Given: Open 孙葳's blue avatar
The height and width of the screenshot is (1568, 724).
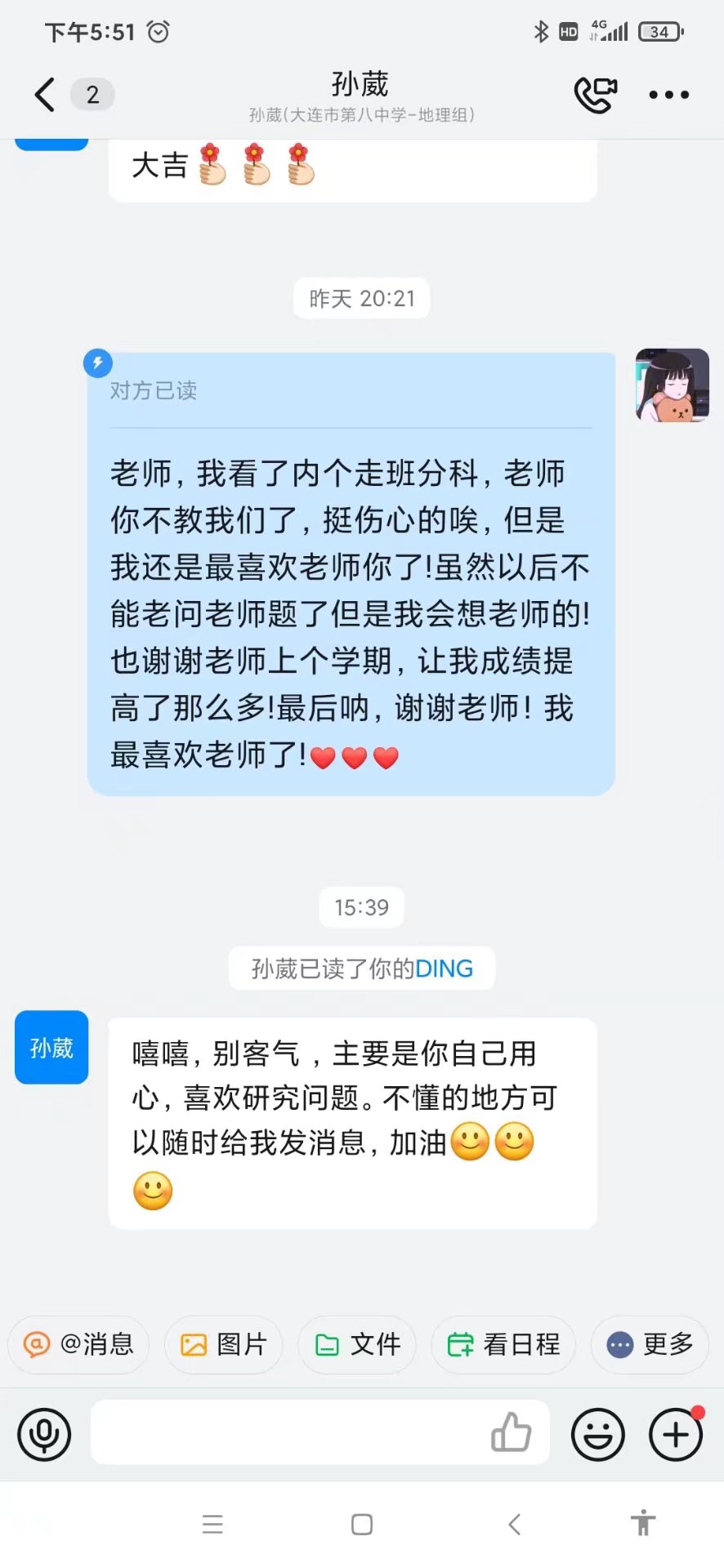Looking at the screenshot, I should (51, 1047).
